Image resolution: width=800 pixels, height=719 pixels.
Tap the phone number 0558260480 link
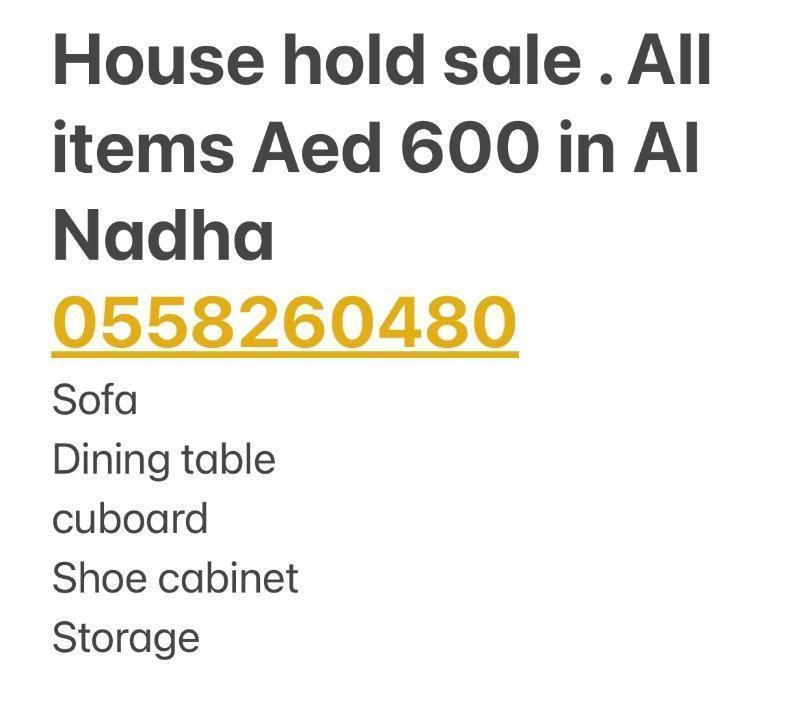click(284, 323)
